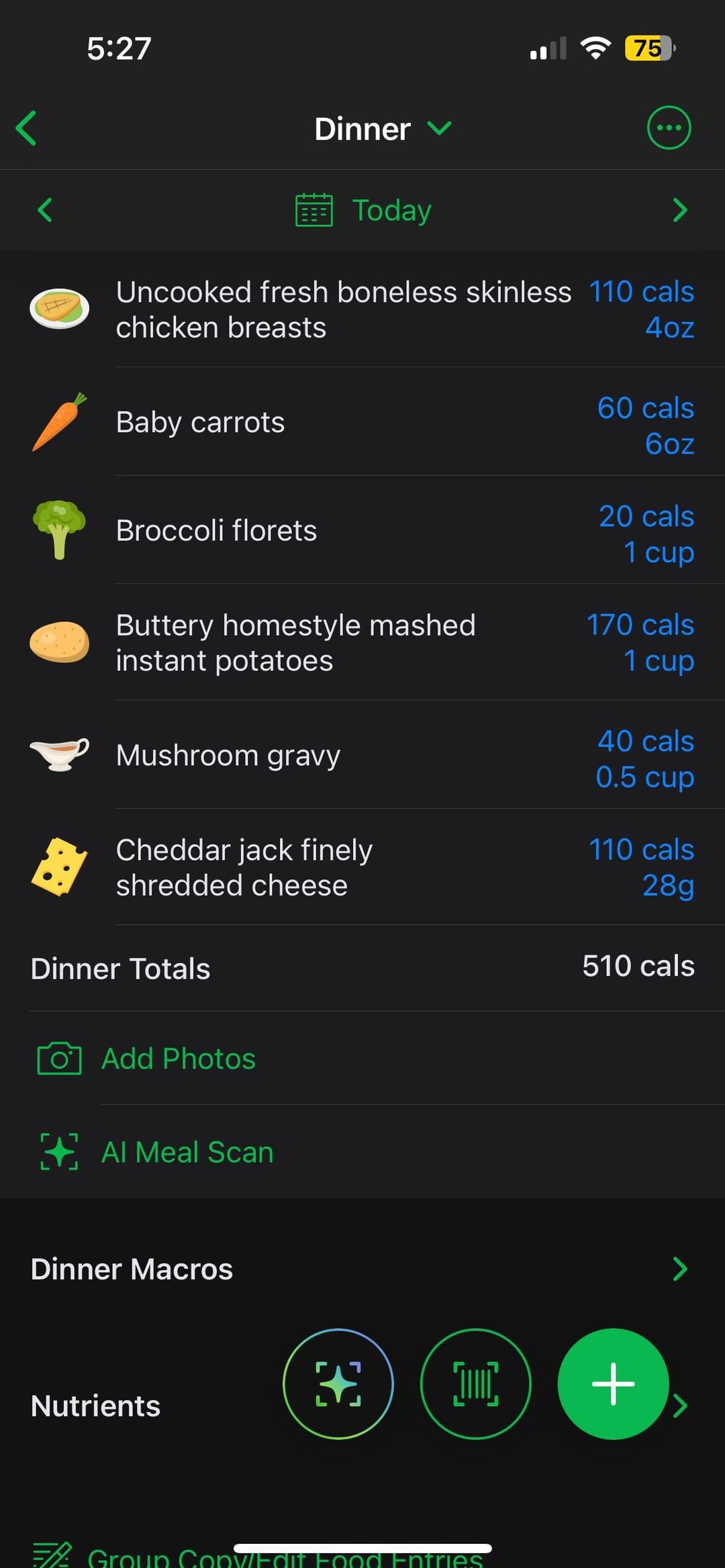Go to the previous day

45,210
